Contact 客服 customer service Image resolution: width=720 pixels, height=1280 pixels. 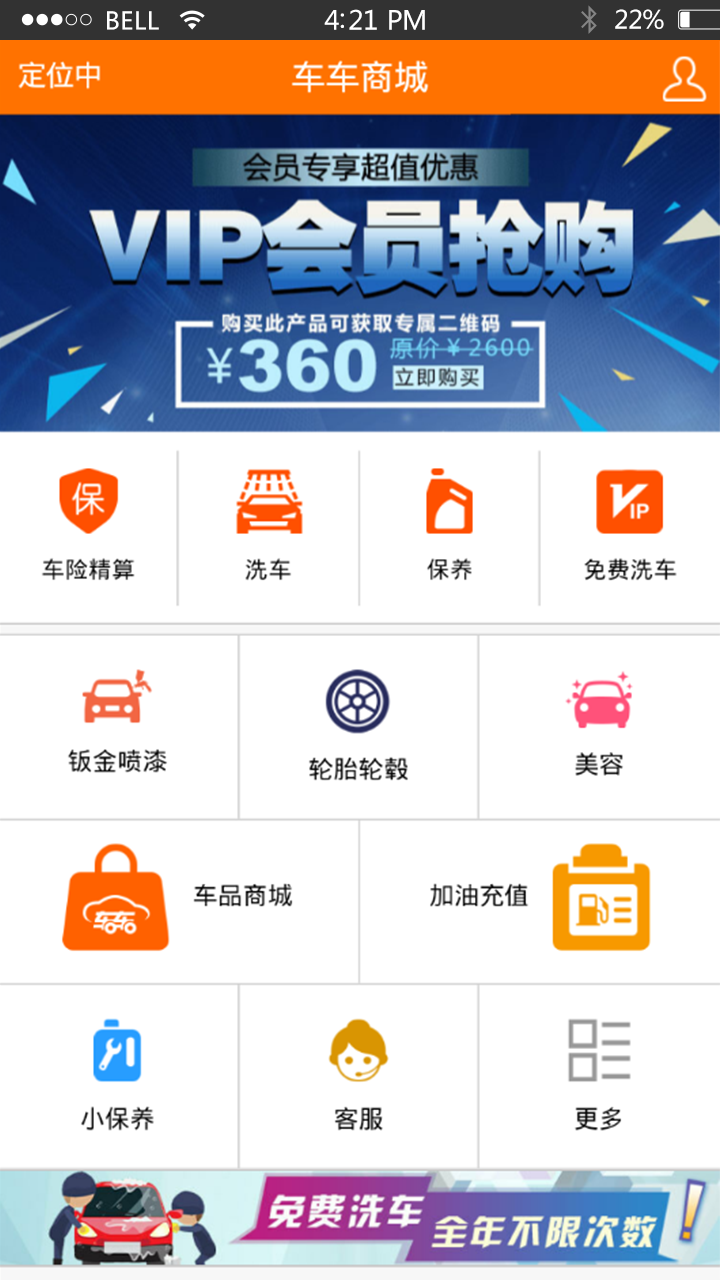click(358, 1076)
